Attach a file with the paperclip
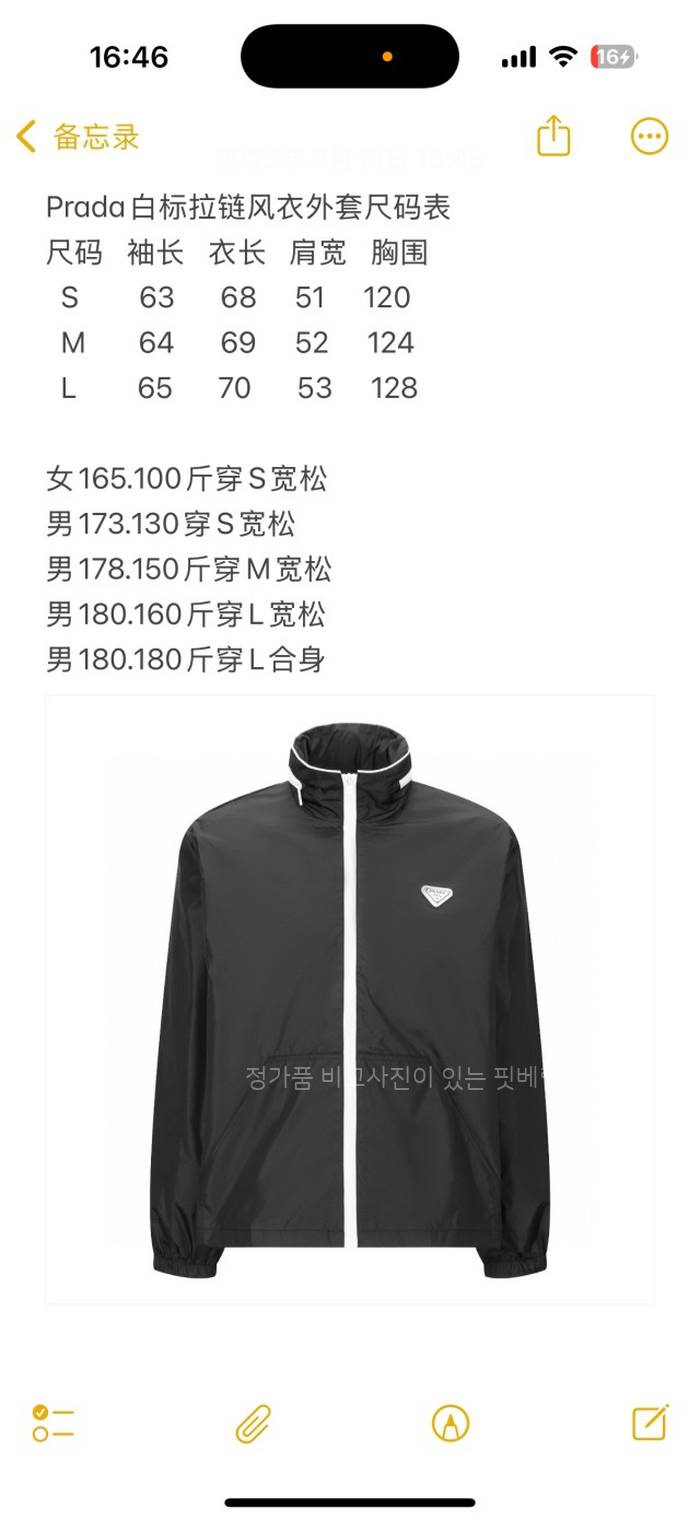Image resolution: width=700 pixels, height=1521 pixels. (x=253, y=1422)
